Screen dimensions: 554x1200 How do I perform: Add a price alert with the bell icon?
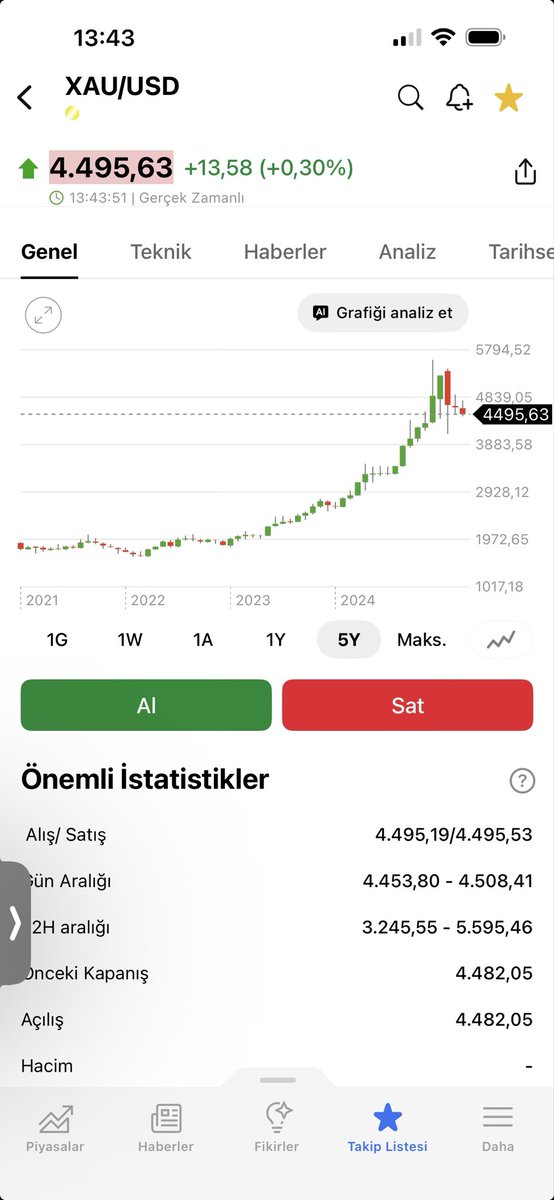coord(460,97)
